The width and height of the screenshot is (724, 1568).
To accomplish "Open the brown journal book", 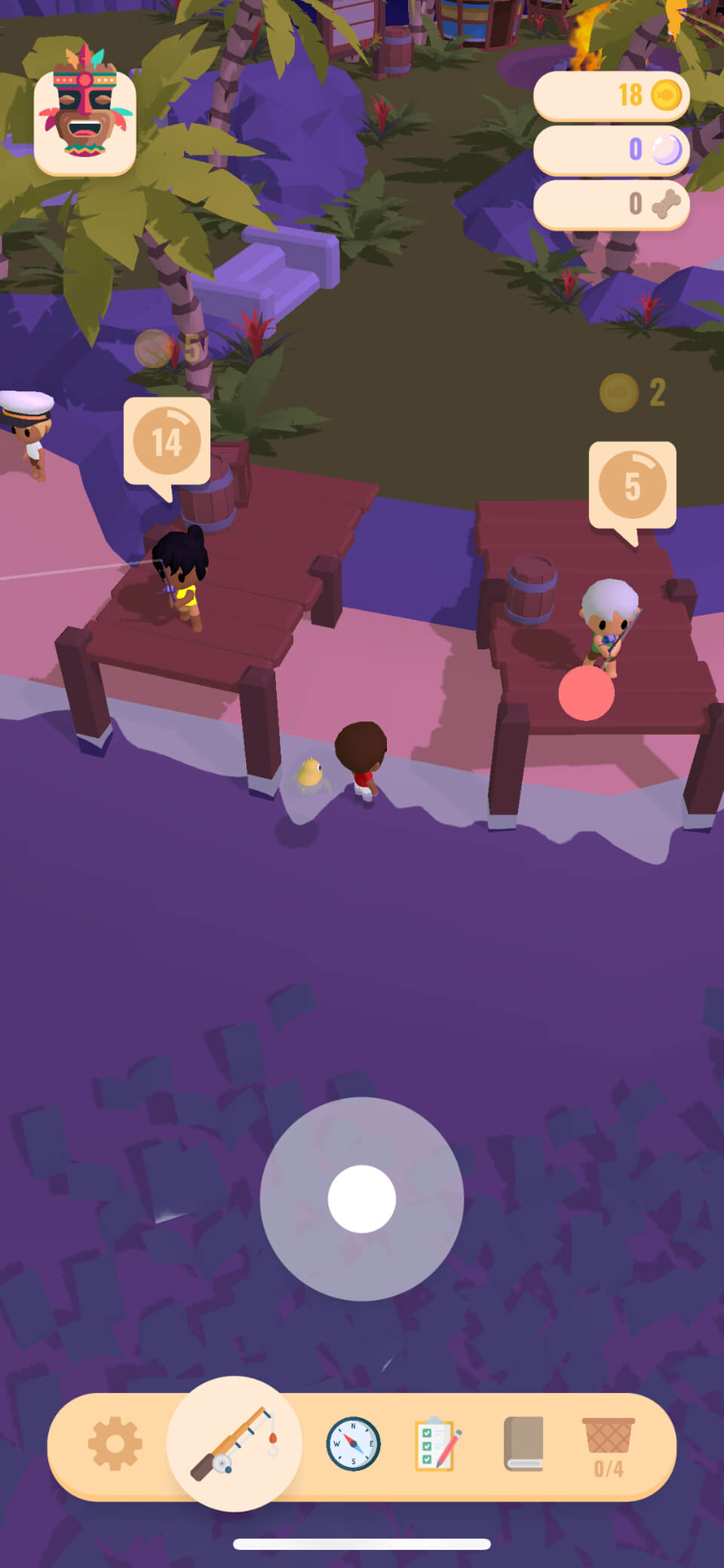I will pos(523,1444).
